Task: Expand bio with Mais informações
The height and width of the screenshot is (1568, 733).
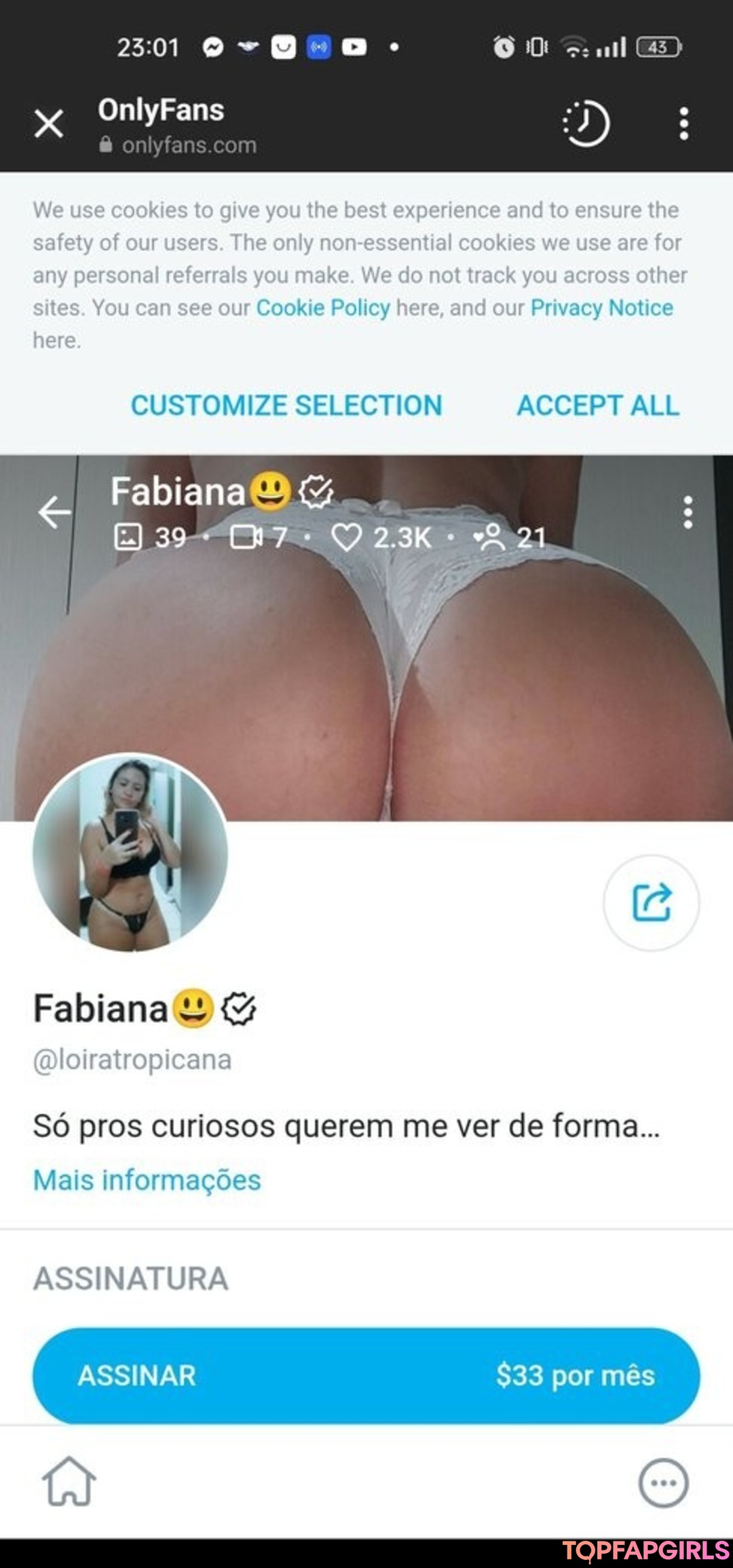Action: [x=147, y=1180]
